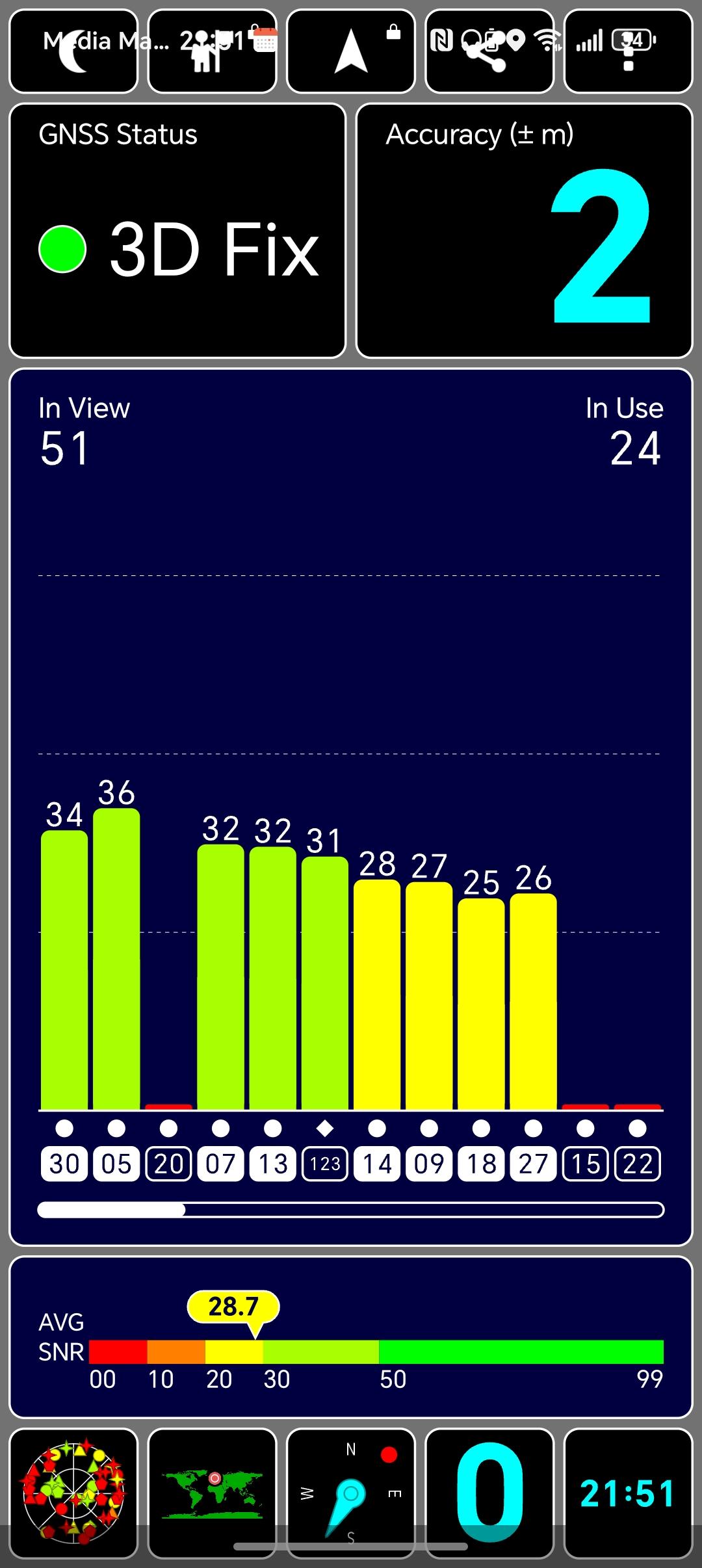Tap the Accuracy (± m) panel
This screenshot has height=1568, width=702.
[x=525, y=231]
